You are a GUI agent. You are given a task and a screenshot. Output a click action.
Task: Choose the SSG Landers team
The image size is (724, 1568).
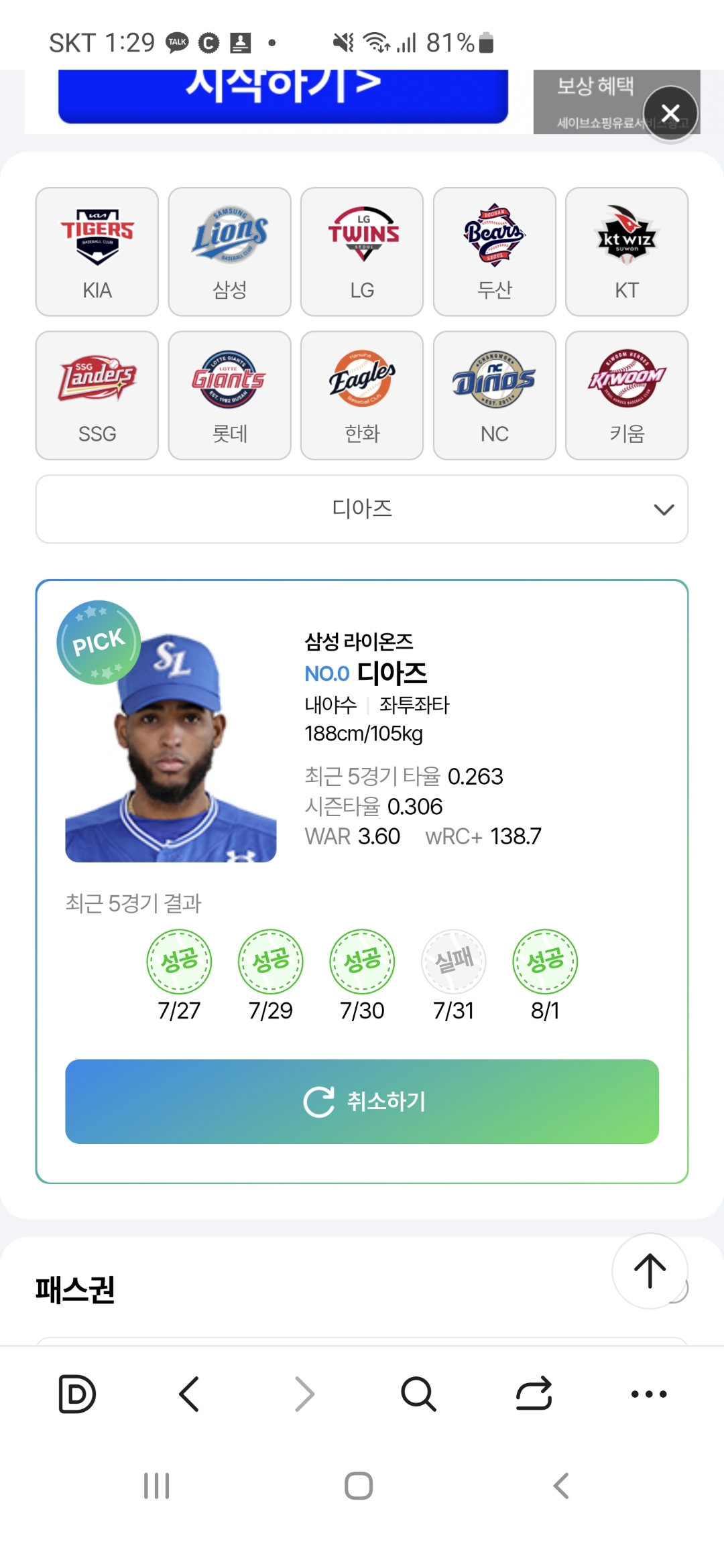97,395
